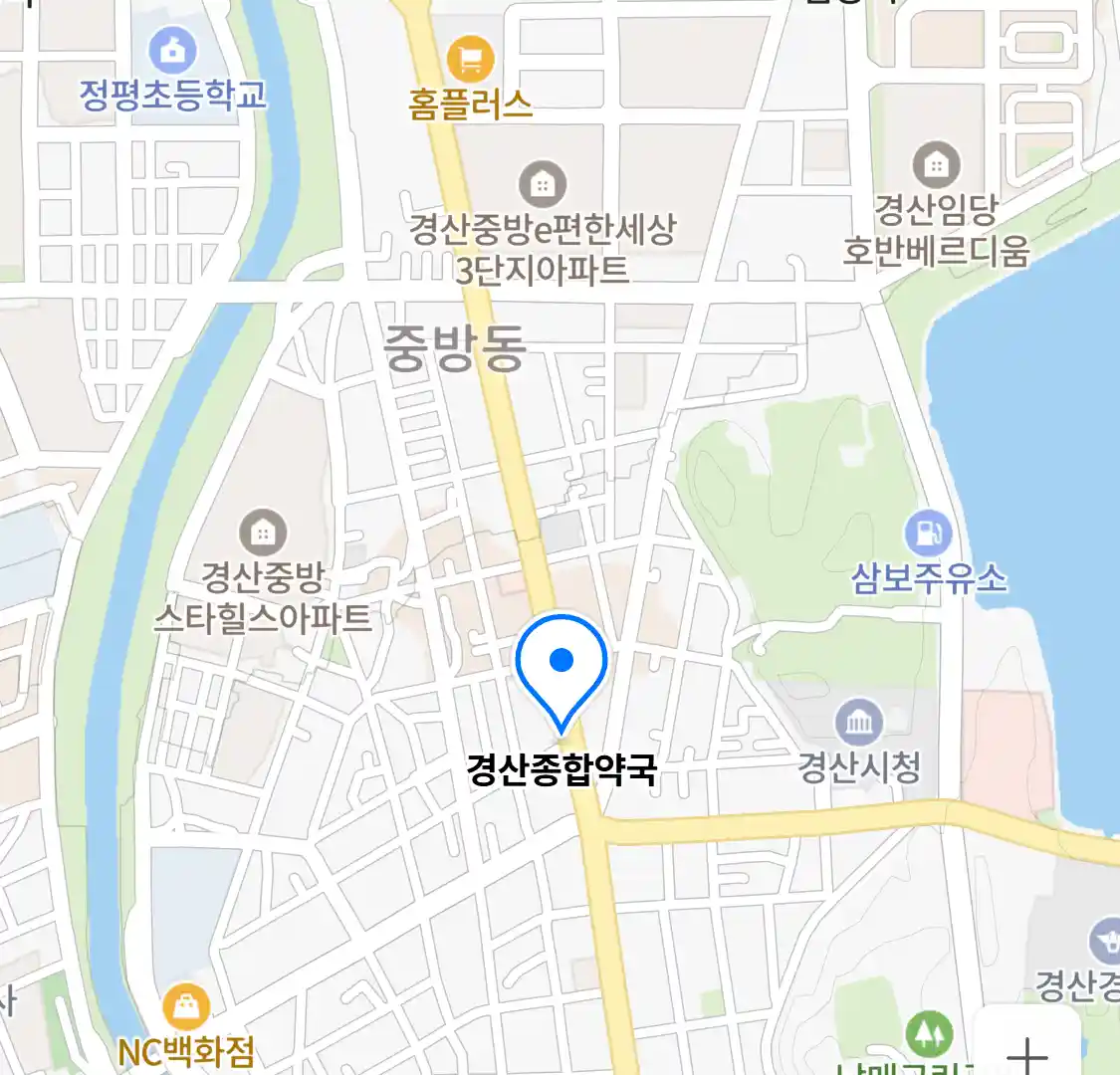Image resolution: width=1120 pixels, height=1075 pixels.
Task: Open the 정평초등학교 school marker
Action: [x=172, y=50]
